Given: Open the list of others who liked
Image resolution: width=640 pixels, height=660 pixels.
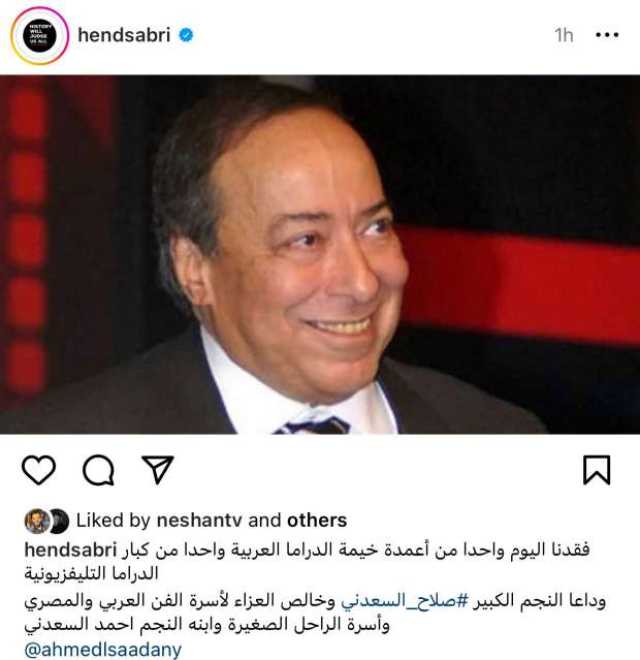Looking at the screenshot, I should (x=316, y=520).
